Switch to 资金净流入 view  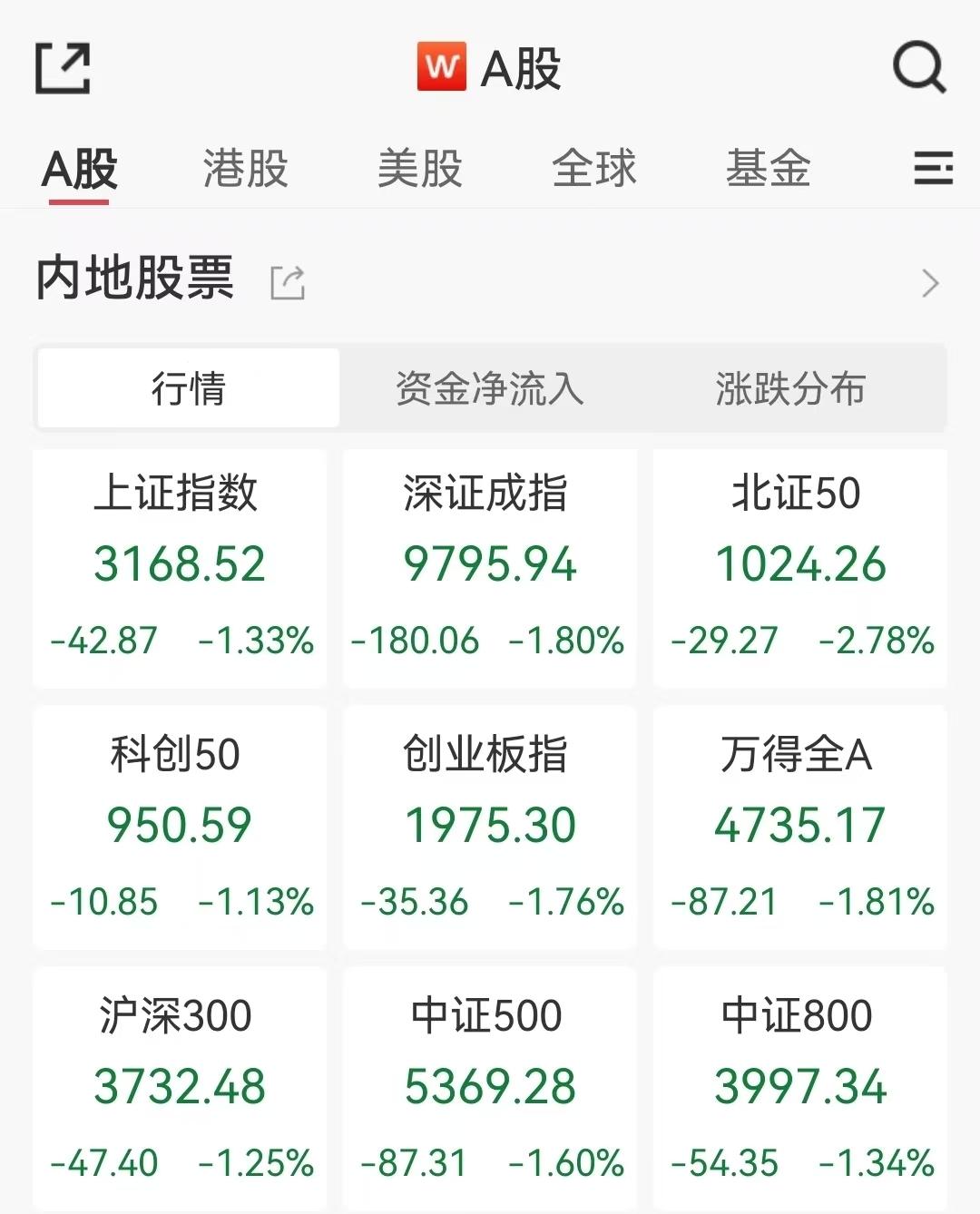(x=489, y=388)
